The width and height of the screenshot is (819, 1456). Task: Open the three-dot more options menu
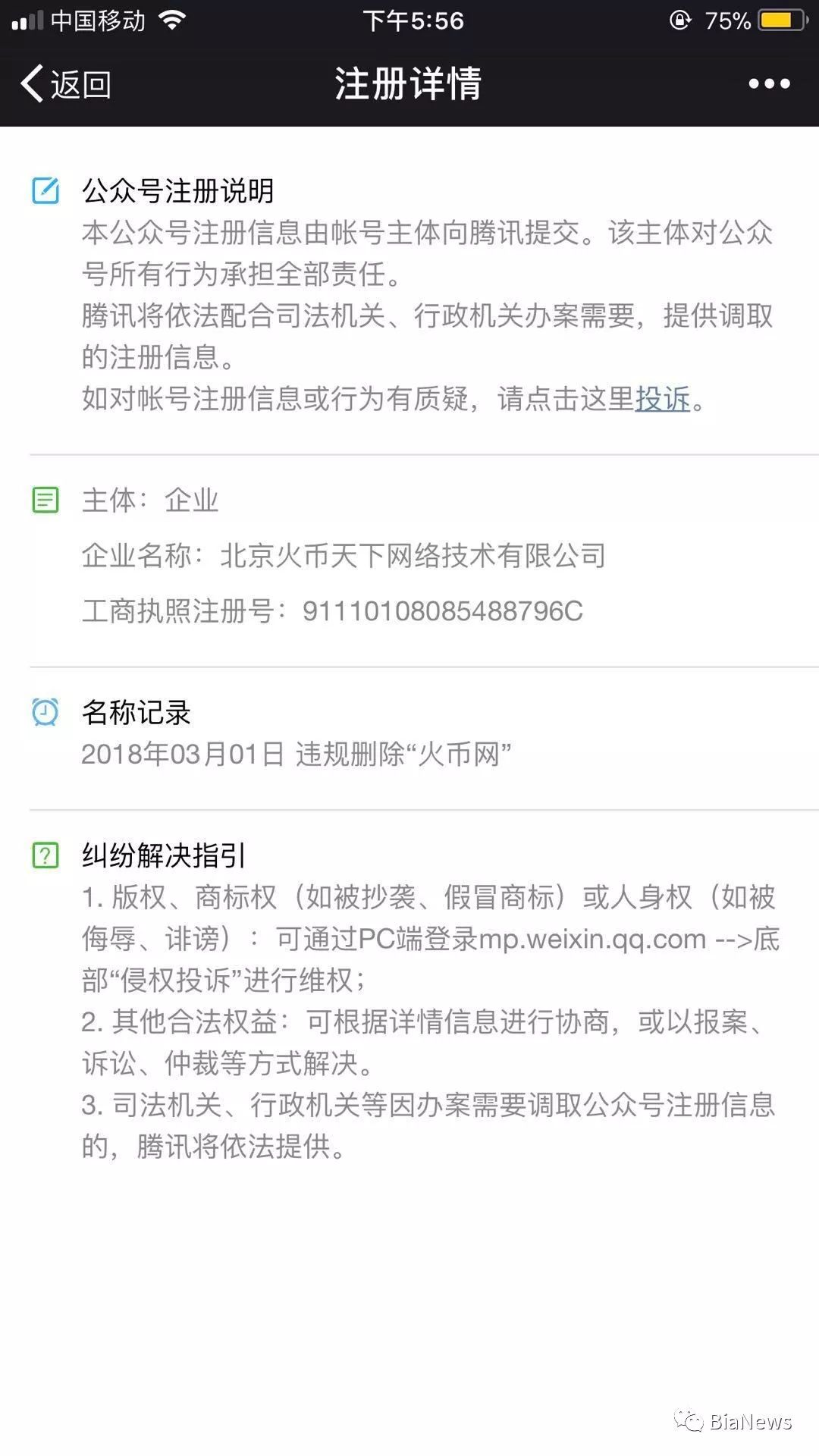pos(769,83)
